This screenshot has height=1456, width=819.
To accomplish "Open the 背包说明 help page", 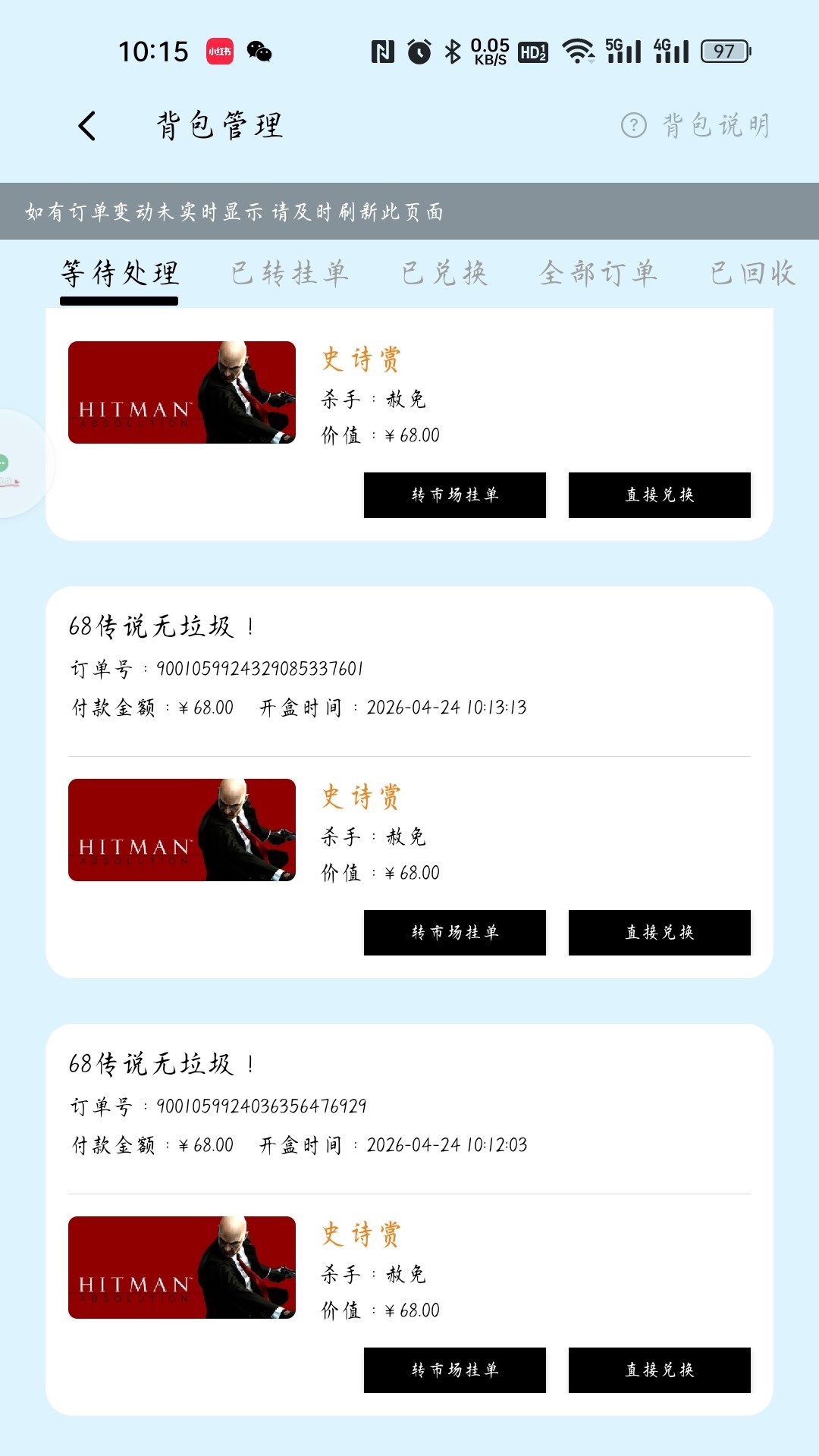I will coord(696,125).
